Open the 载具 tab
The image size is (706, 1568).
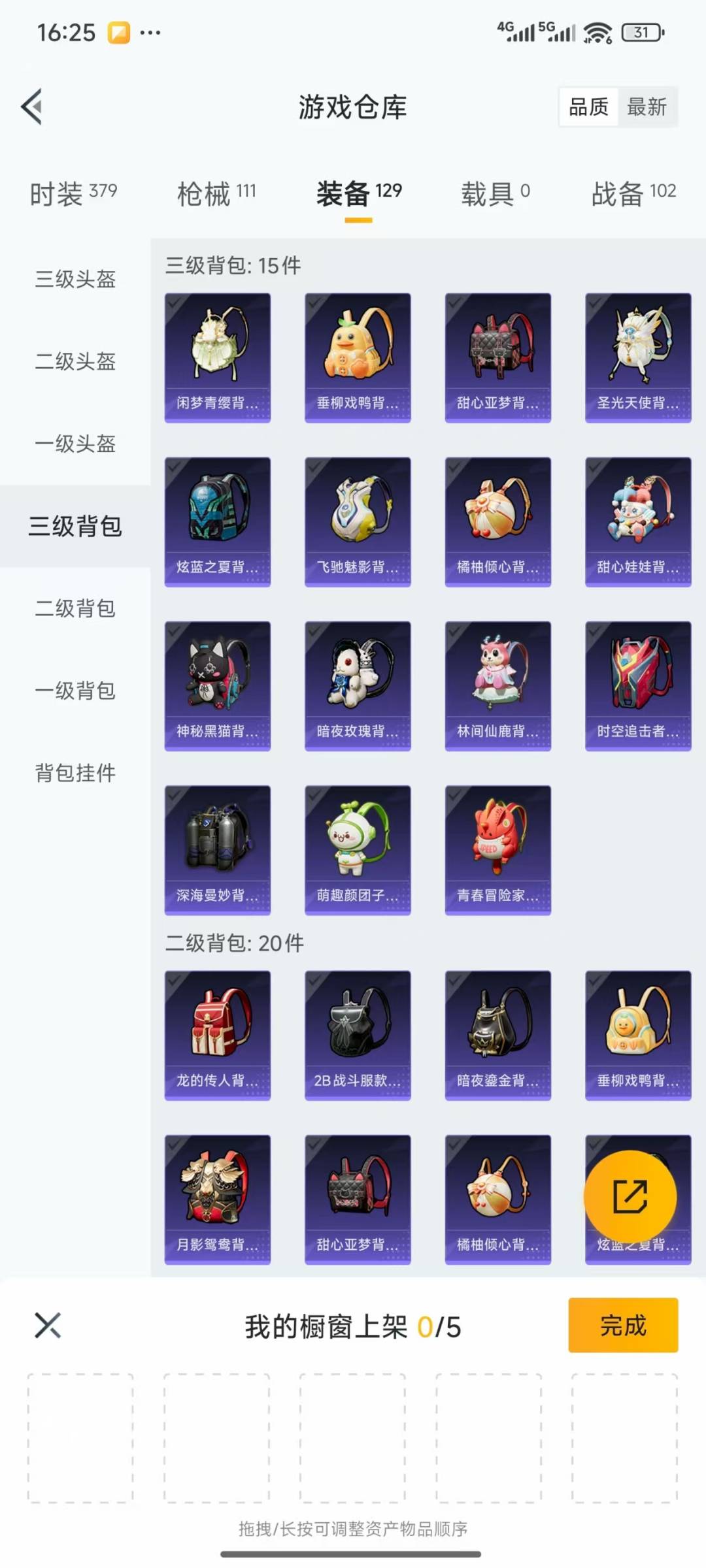coord(496,193)
